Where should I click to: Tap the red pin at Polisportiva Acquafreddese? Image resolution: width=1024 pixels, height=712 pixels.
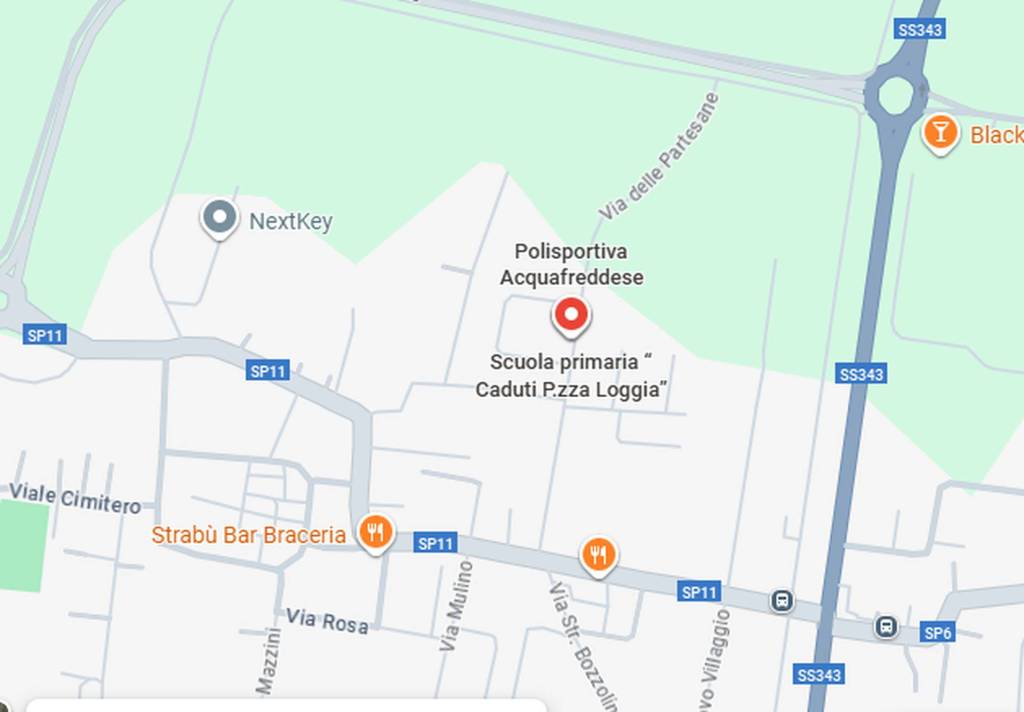coord(571,316)
